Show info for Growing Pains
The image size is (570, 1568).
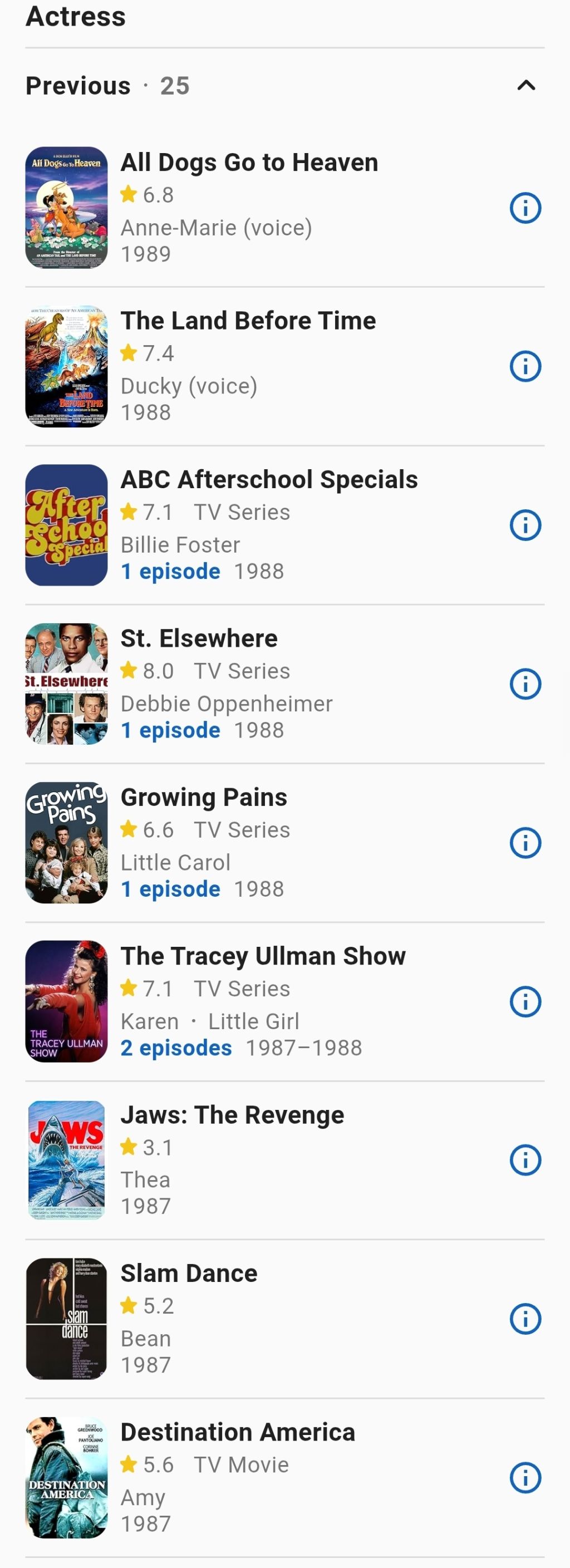pyautogui.click(x=525, y=843)
